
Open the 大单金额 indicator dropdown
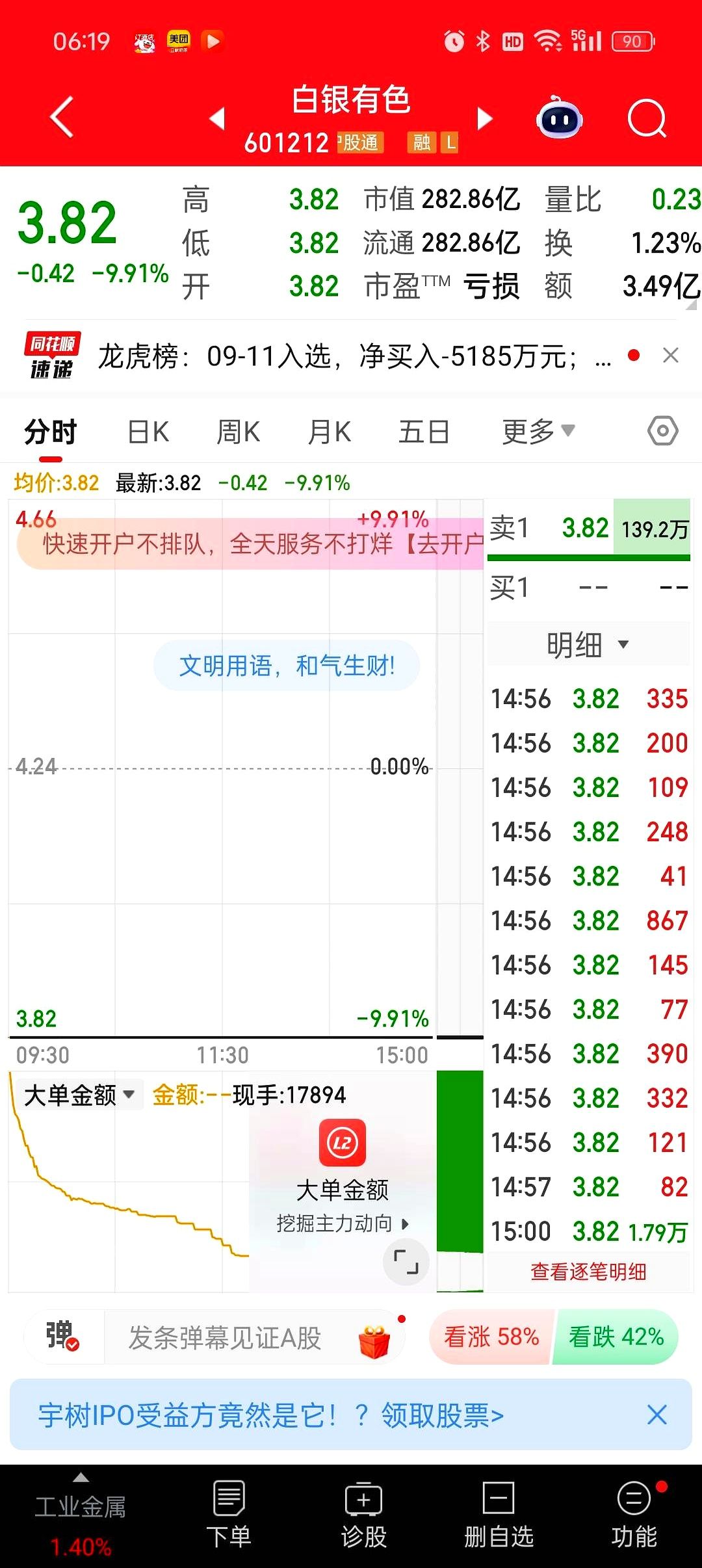[79, 1095]
